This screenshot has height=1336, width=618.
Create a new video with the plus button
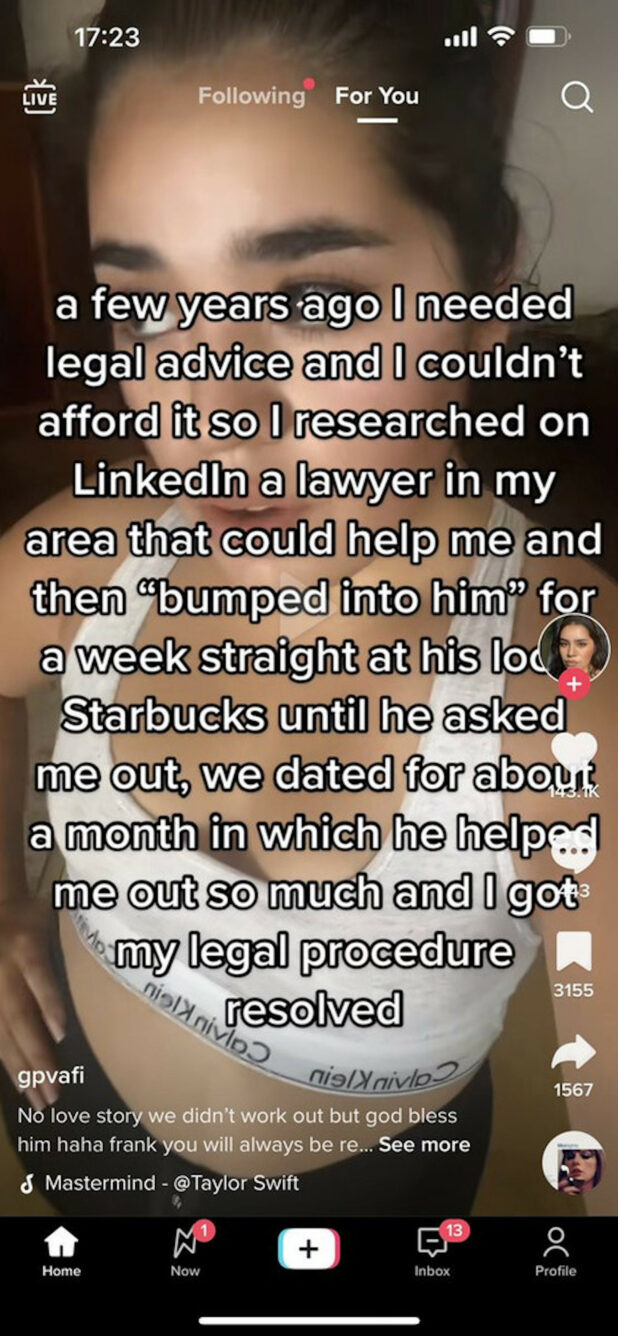tap(309, 1248)
